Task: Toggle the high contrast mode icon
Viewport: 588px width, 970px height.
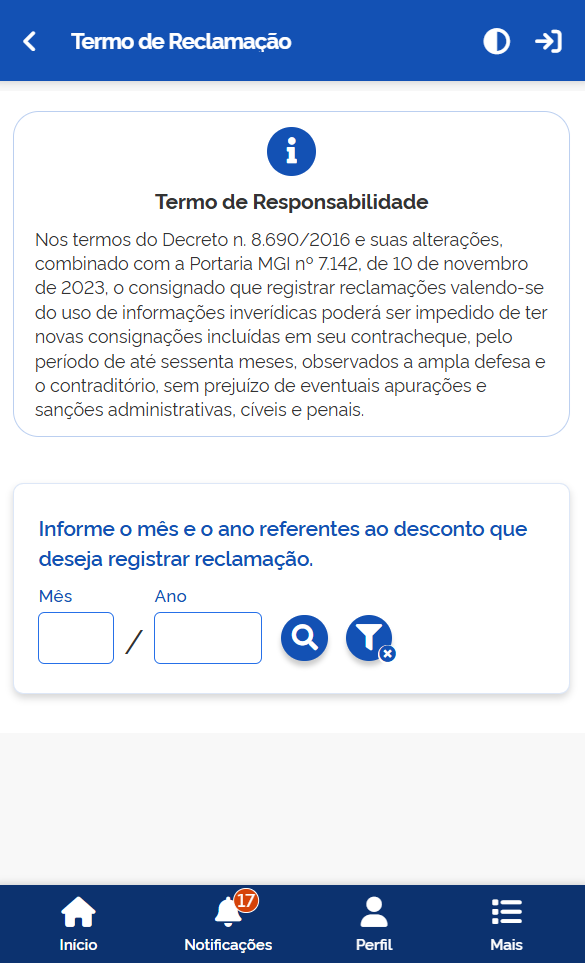Action: (x=496, y=41)
